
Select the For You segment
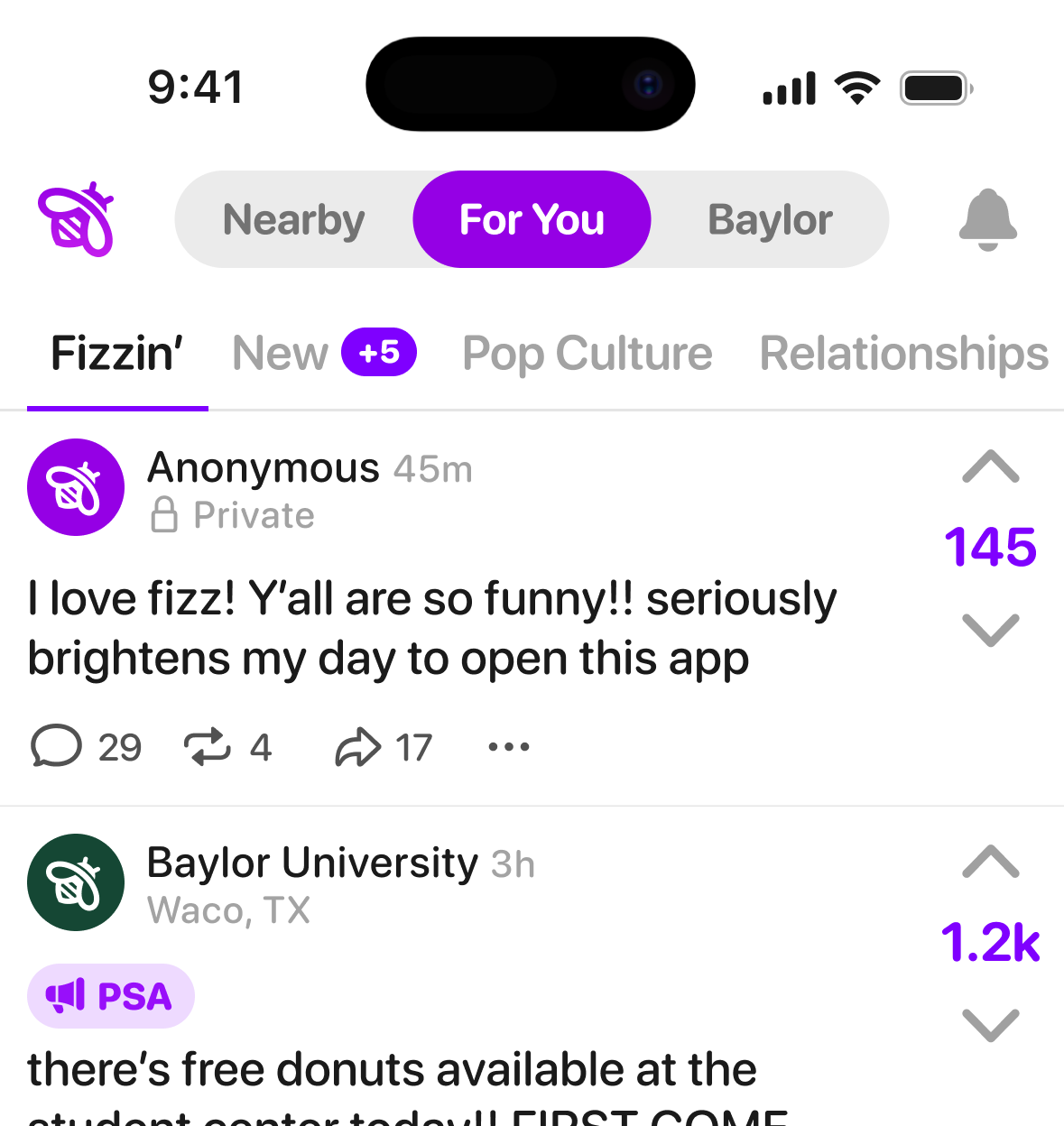click(x=532, y=220)
